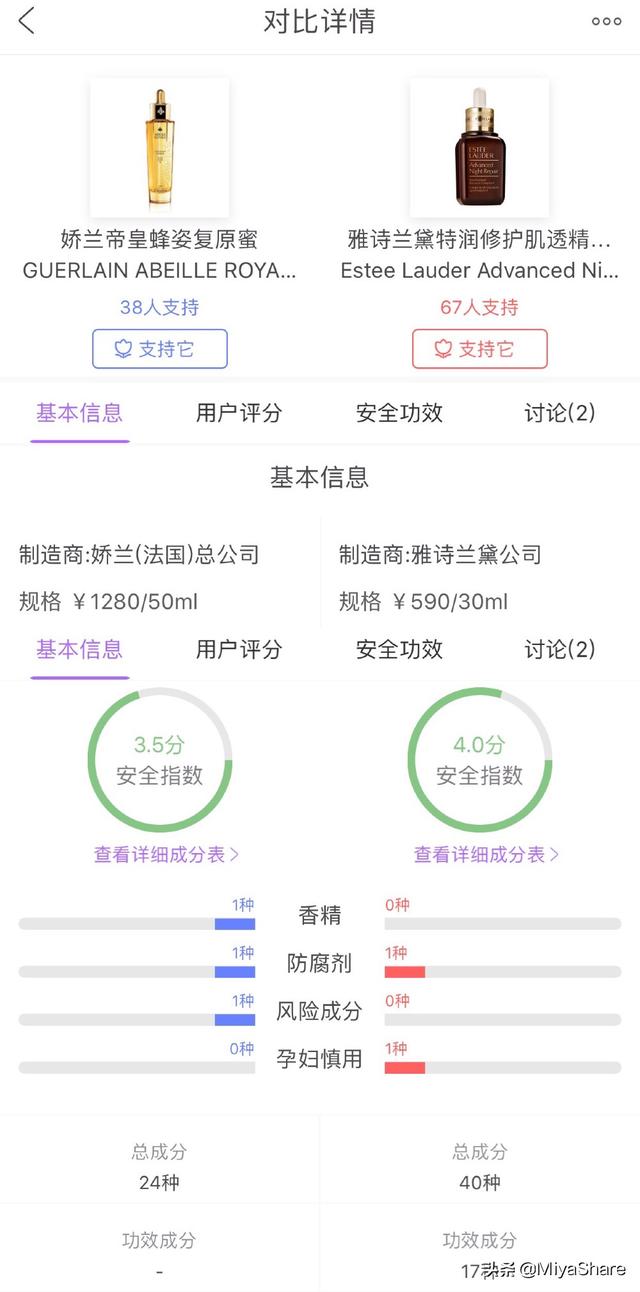View 查看详细成分表 under the 3.5分 safety index
640x1292 pixels.
(166, 855)
